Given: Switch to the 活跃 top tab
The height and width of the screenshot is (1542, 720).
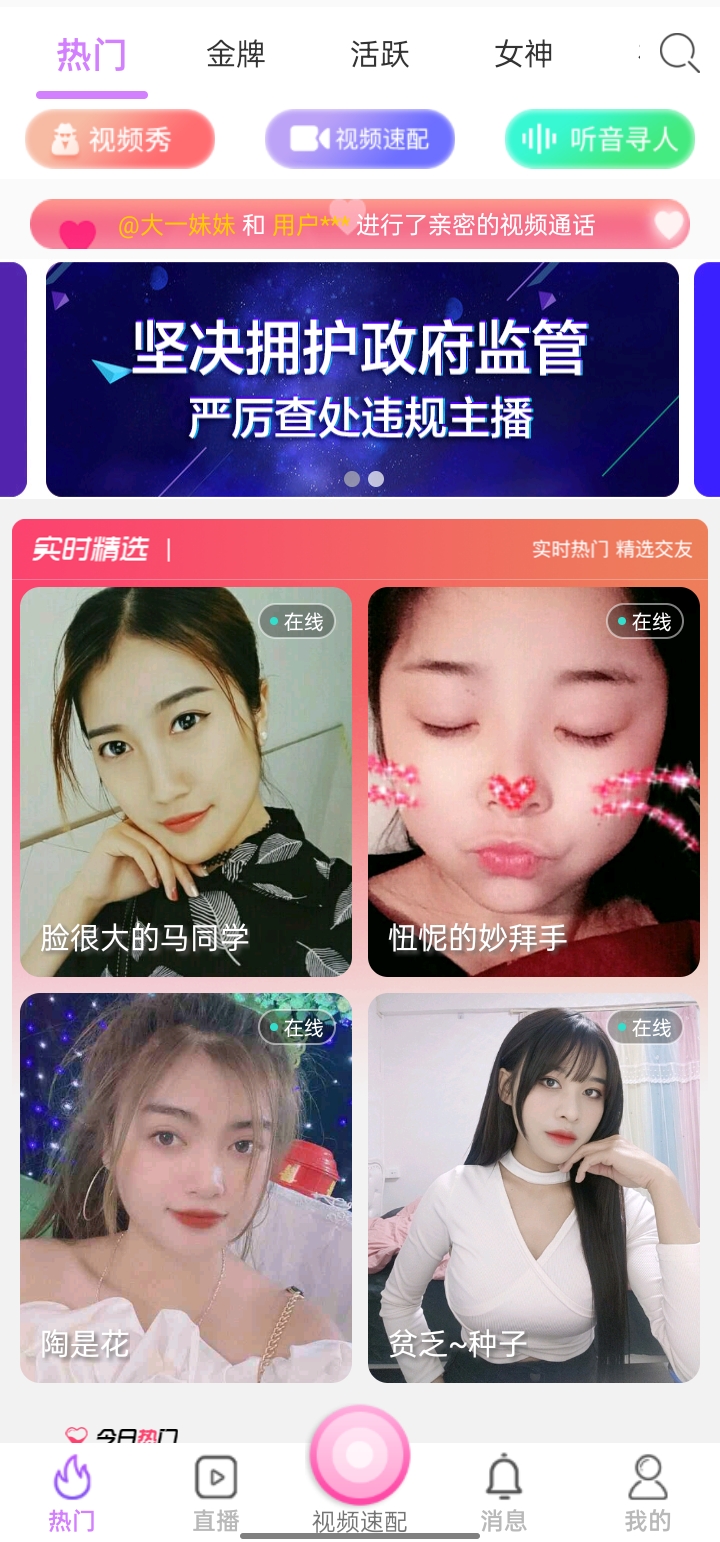Looking at the screenshot, I should [x=380, y=54].
